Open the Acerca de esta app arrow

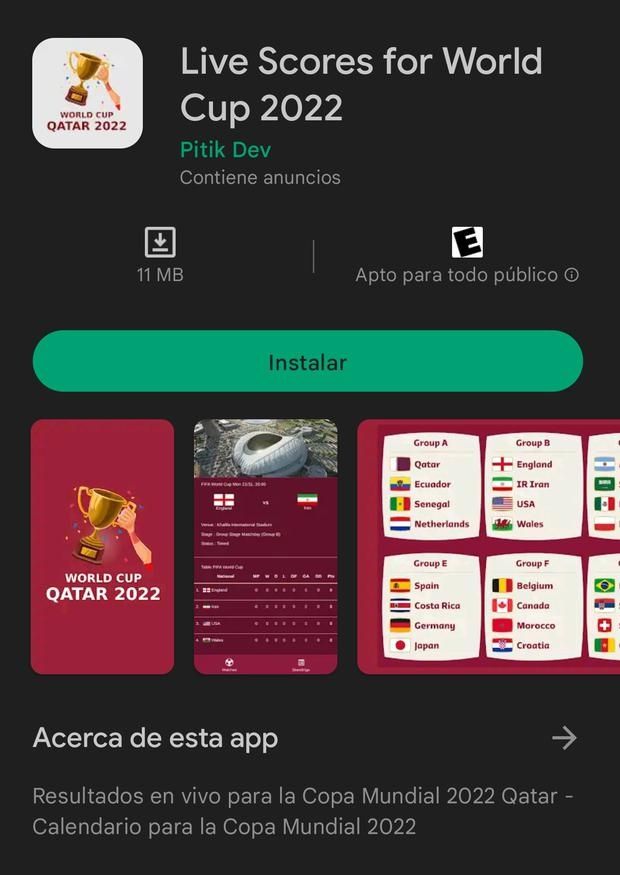pyautogui.click(x=564, y=738)
